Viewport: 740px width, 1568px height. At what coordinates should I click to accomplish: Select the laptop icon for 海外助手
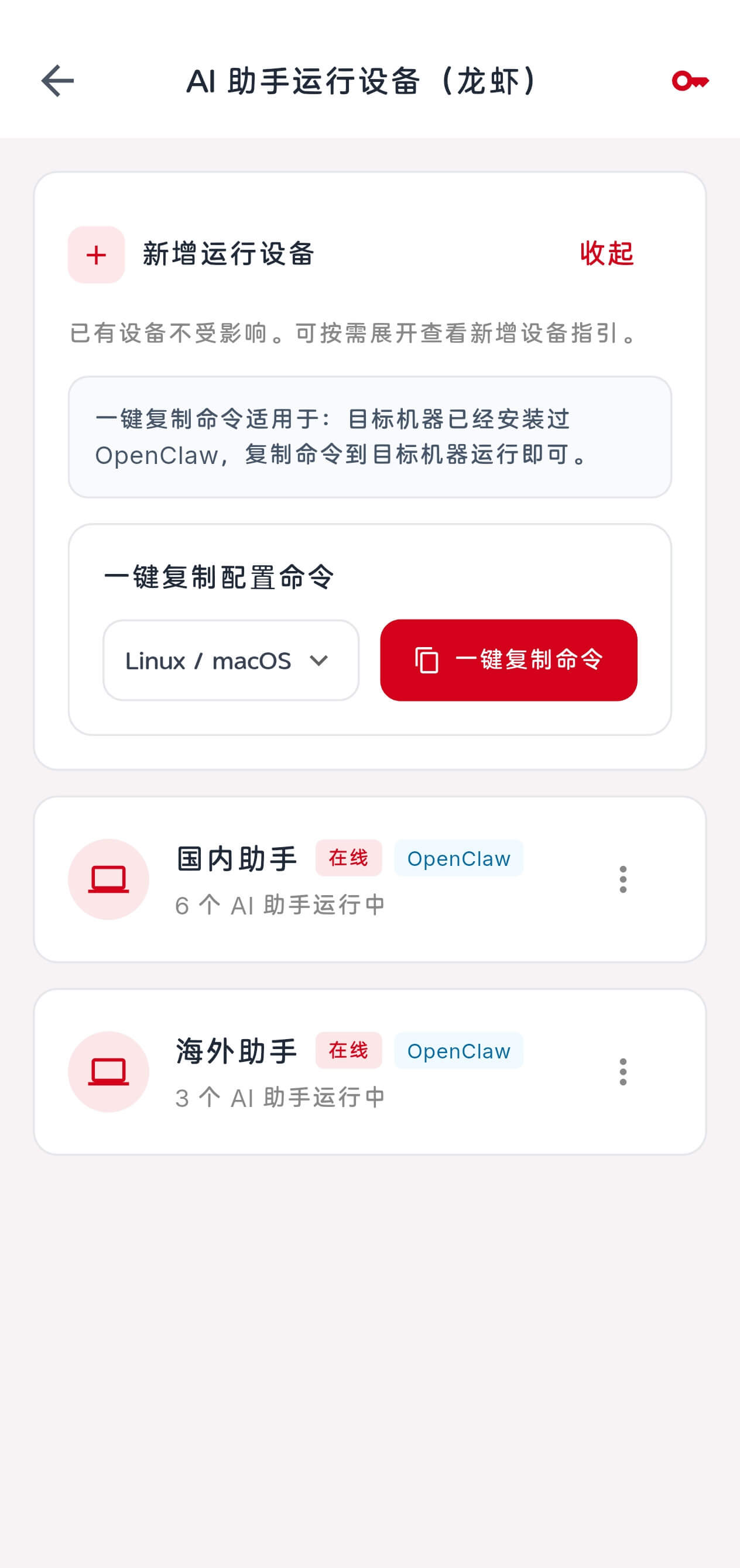pos(108,1072)
